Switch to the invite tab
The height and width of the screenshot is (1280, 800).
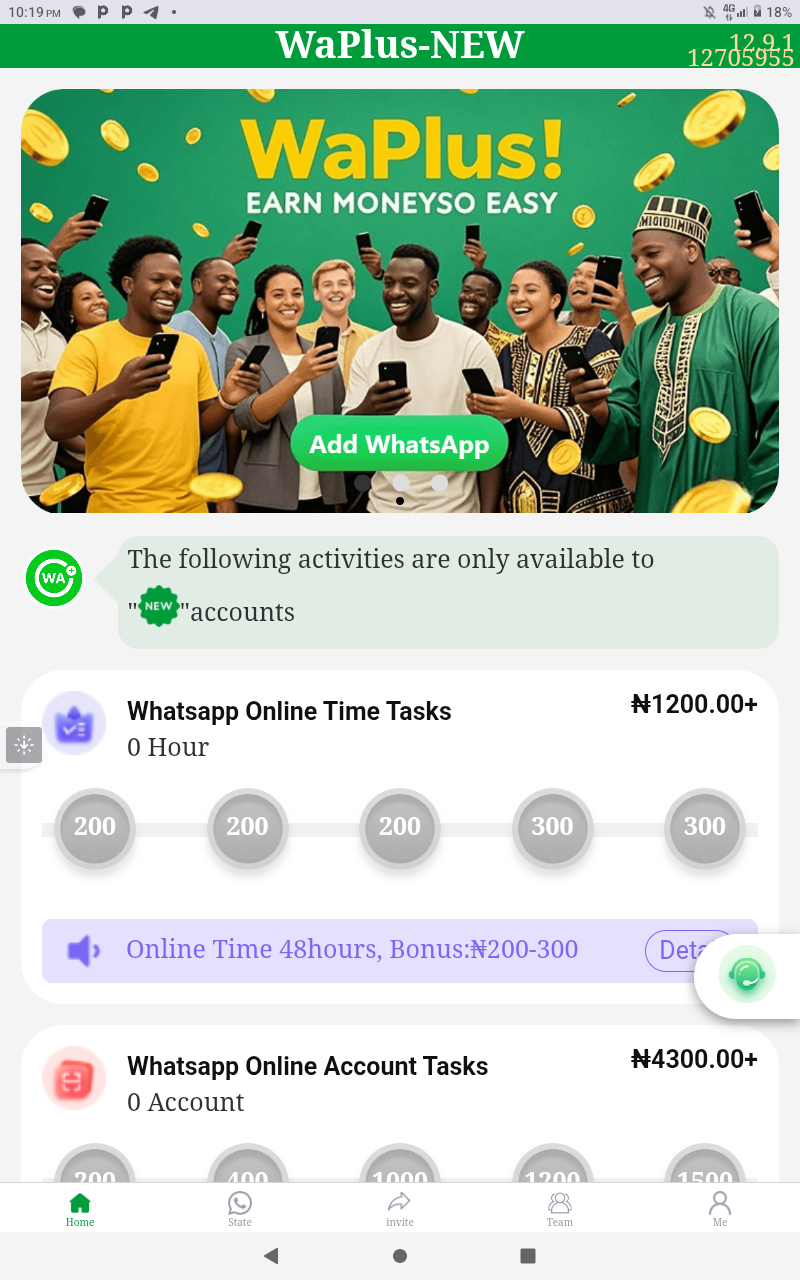(400, 1208)
